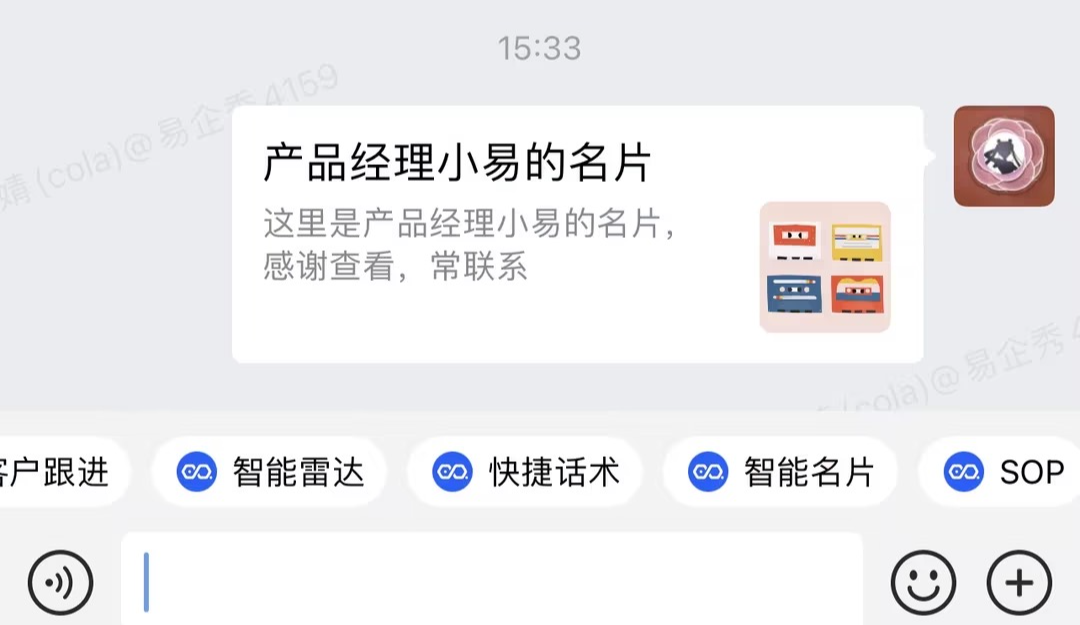
Task: Select the 快捷话术 chip
Action: 527,472
